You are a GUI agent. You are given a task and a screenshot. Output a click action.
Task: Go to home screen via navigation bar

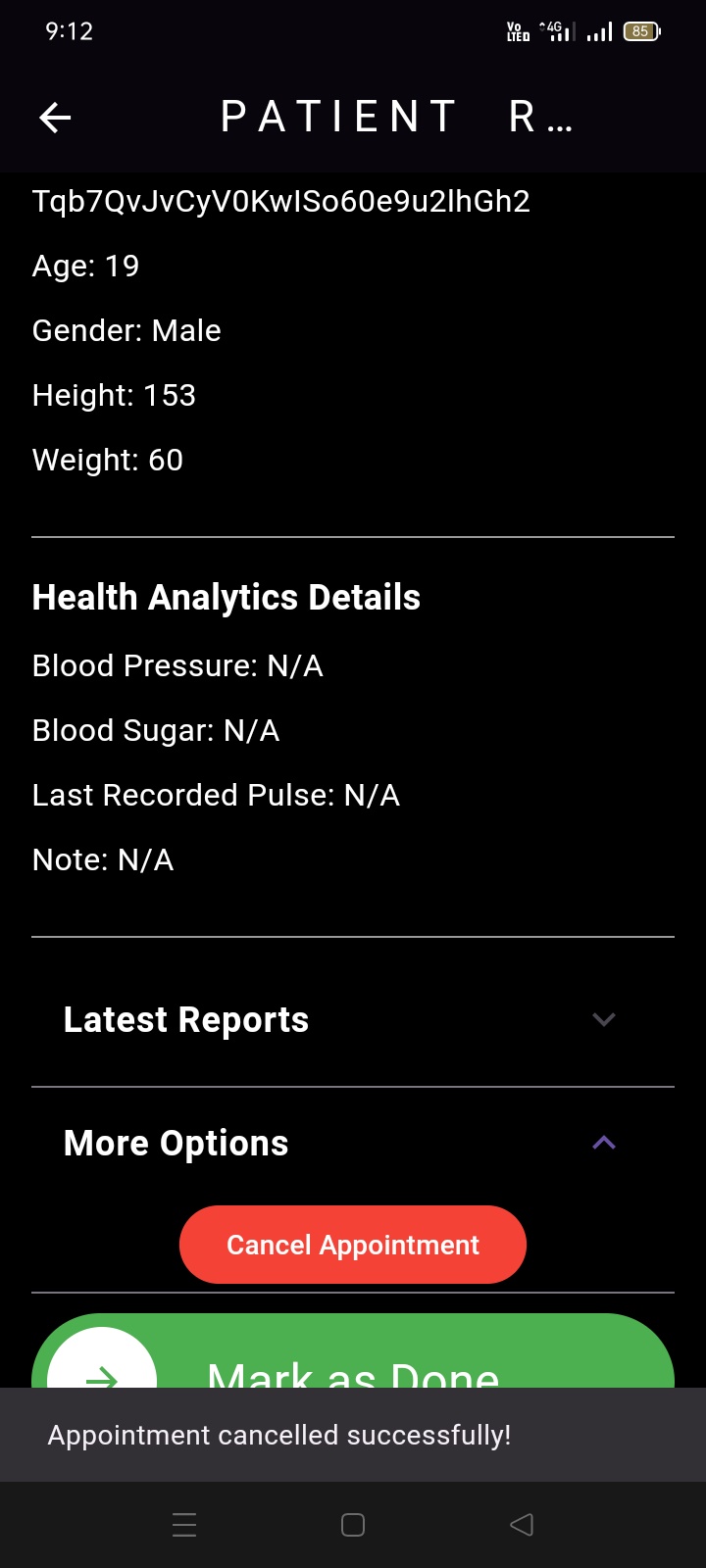(x=353, y=1525)
